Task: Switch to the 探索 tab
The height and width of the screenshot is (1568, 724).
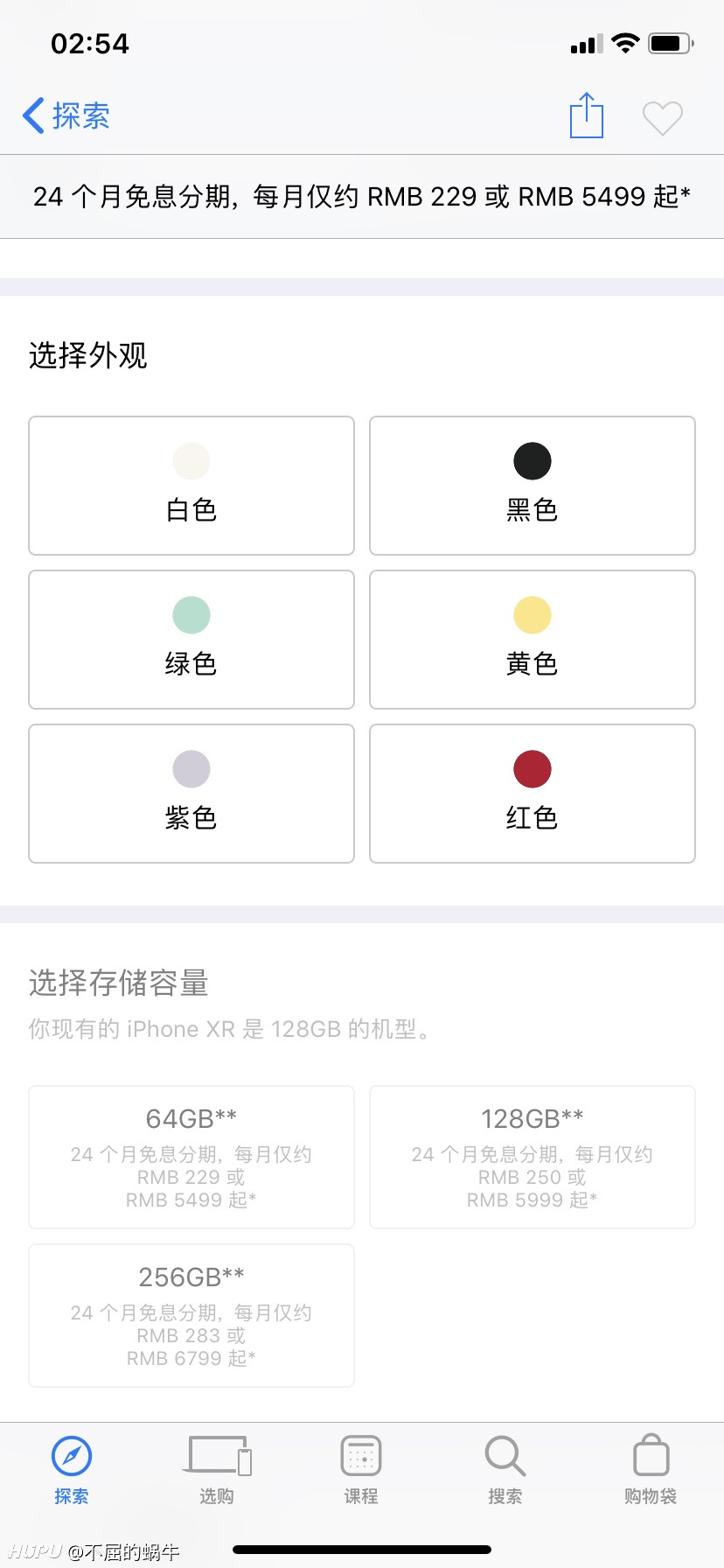Action: point(72,1470)
